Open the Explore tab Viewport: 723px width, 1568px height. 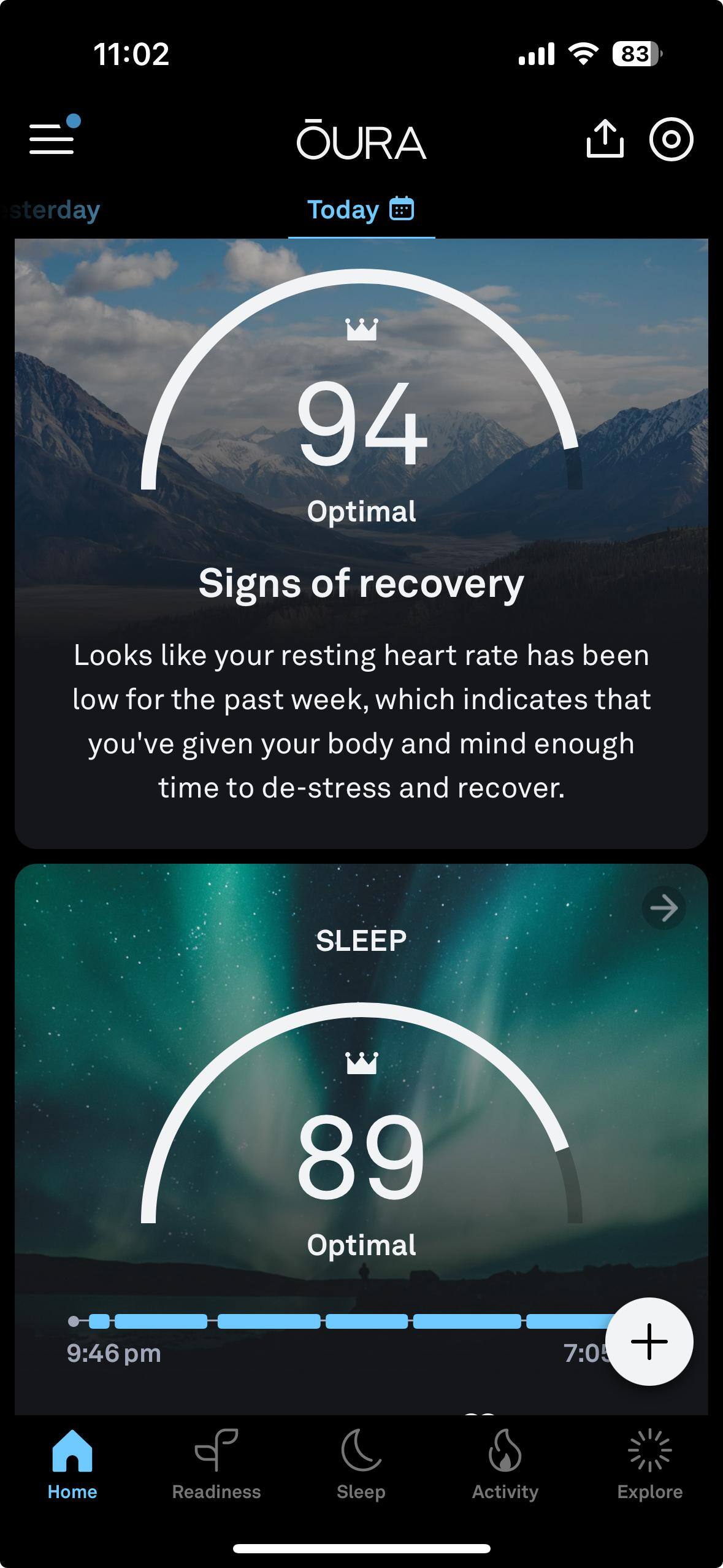click(x=649, y=1464)
